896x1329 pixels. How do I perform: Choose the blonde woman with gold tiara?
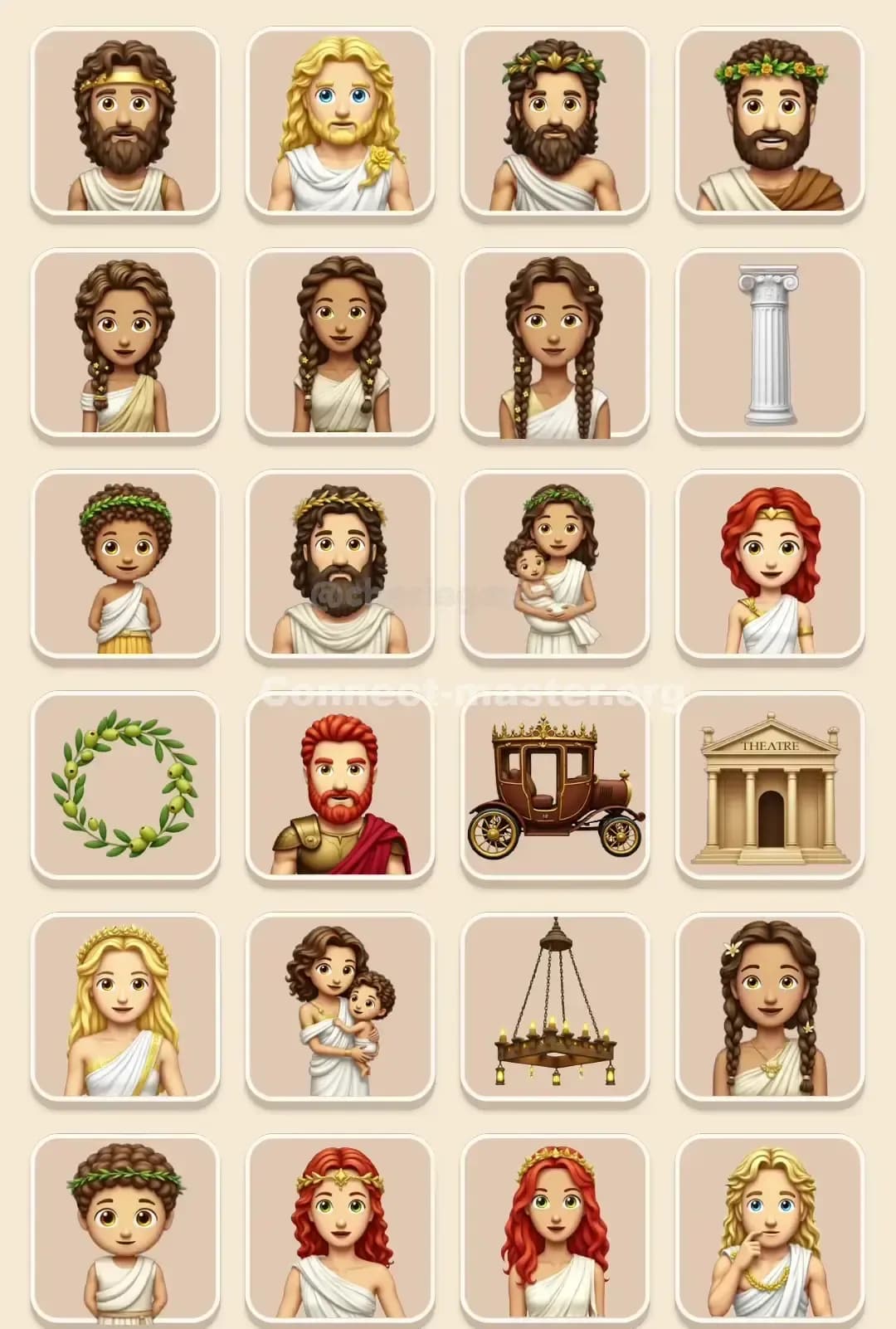coord(124,1005)
